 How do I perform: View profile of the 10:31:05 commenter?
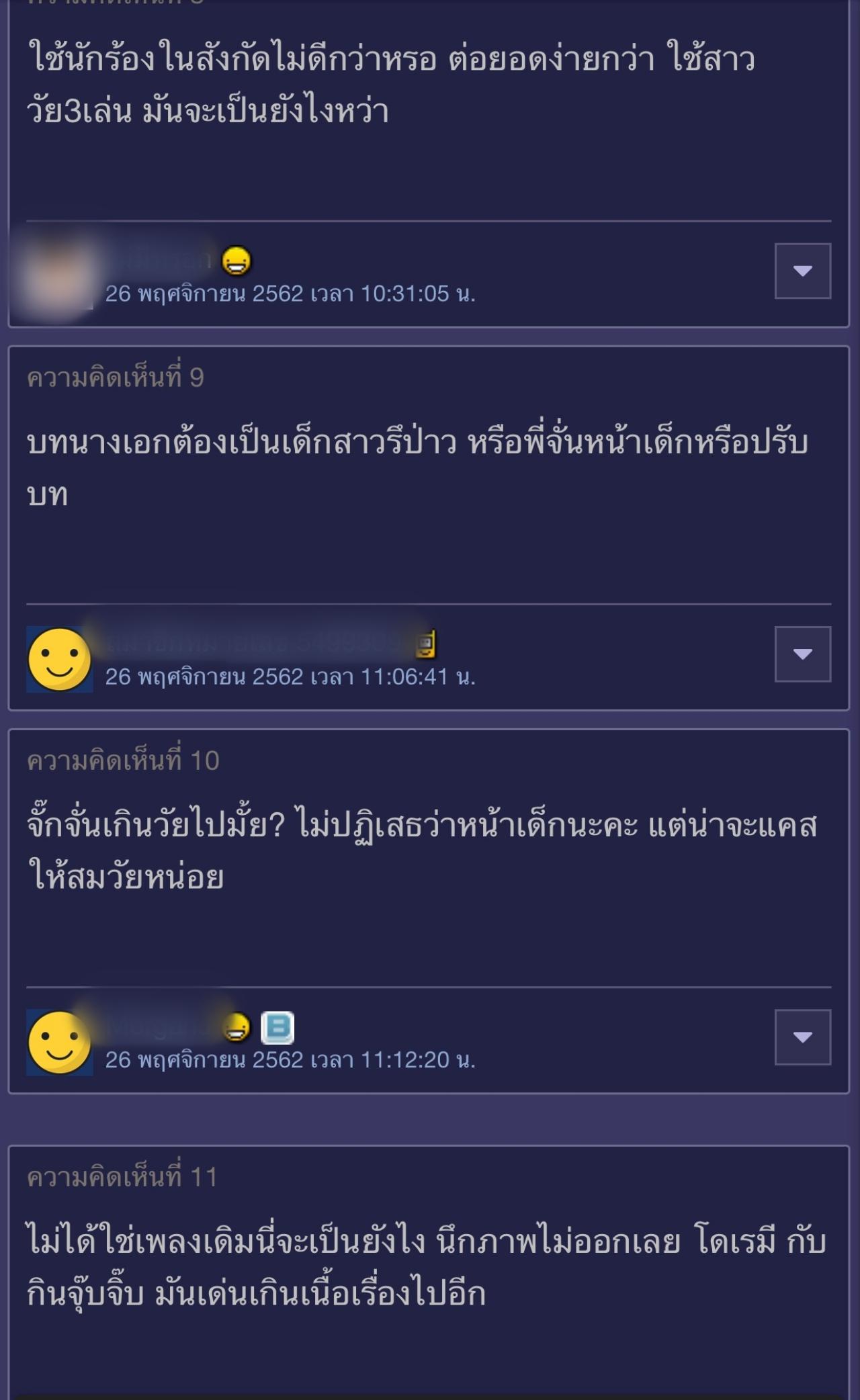[x=59, y=277]
